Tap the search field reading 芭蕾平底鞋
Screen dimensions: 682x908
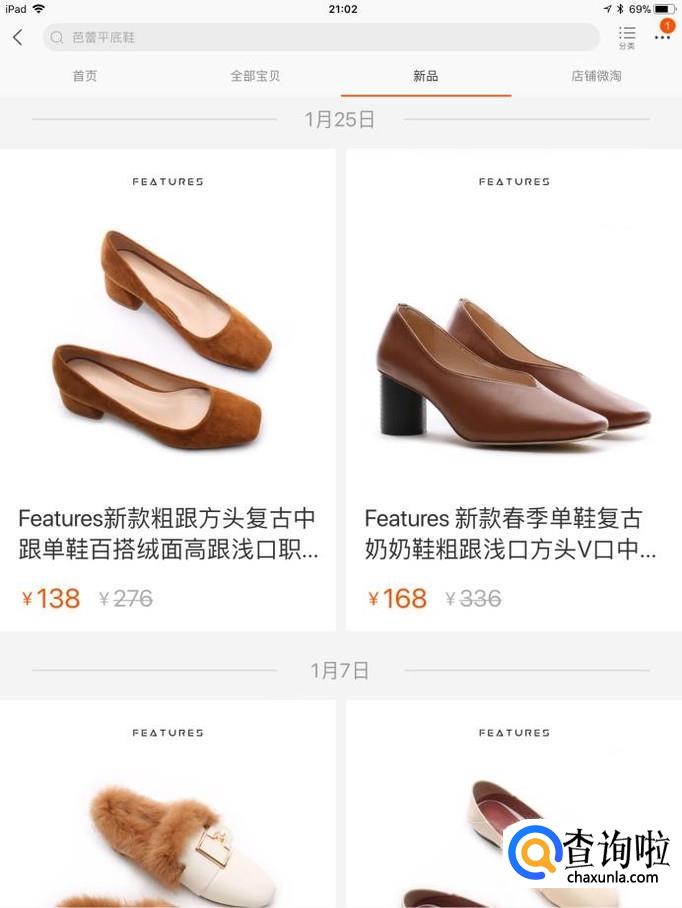click(320, 38)
